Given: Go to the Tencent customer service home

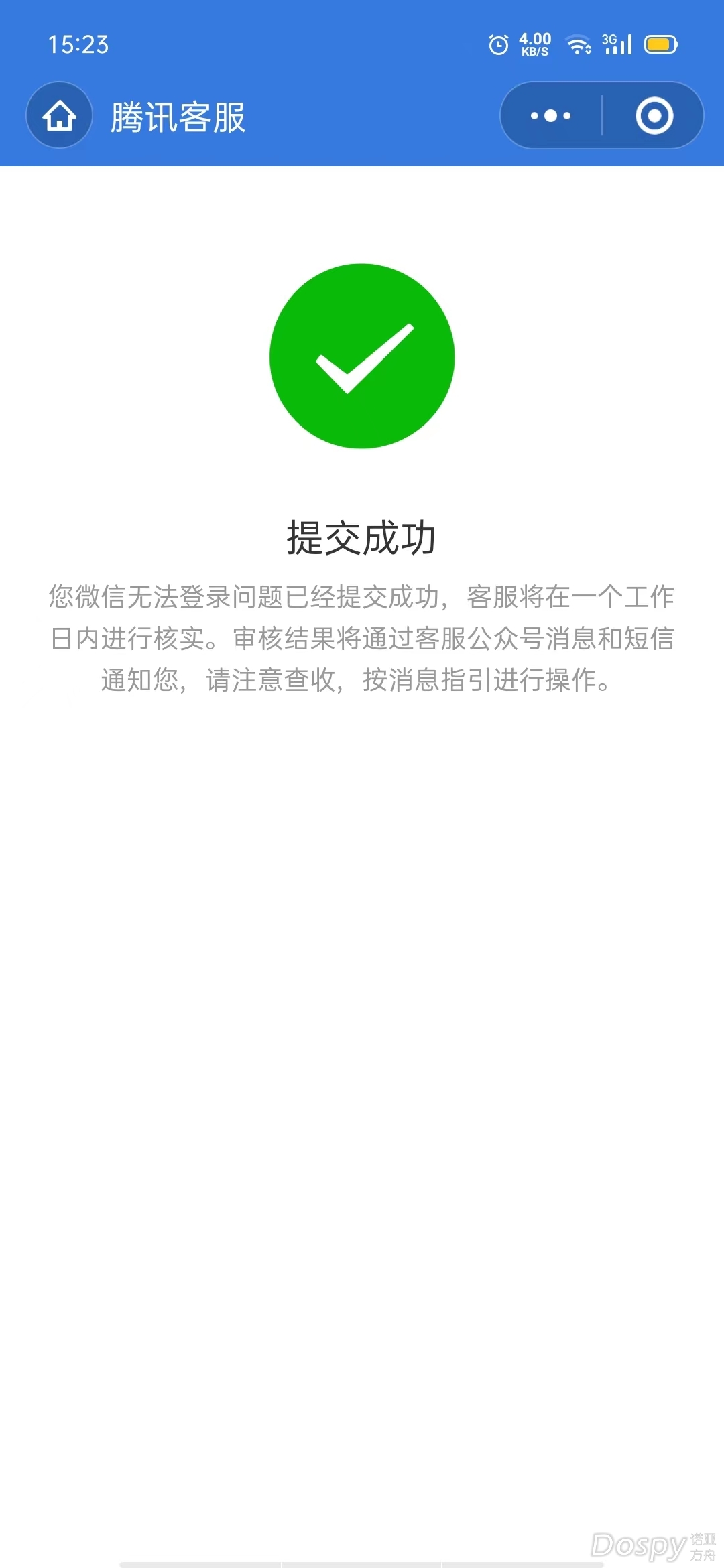Looking at the screenshot, I should (x=59, y=115).
